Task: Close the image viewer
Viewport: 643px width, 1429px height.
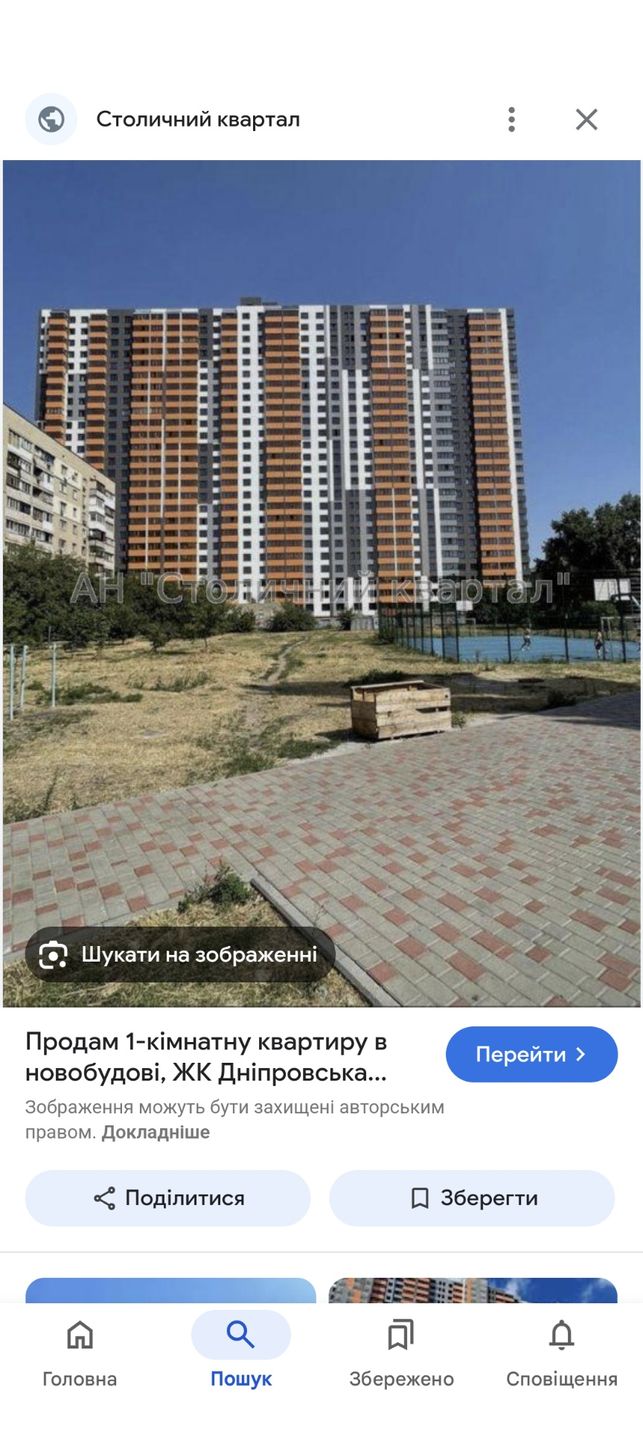Action: (x=586, y=120)
